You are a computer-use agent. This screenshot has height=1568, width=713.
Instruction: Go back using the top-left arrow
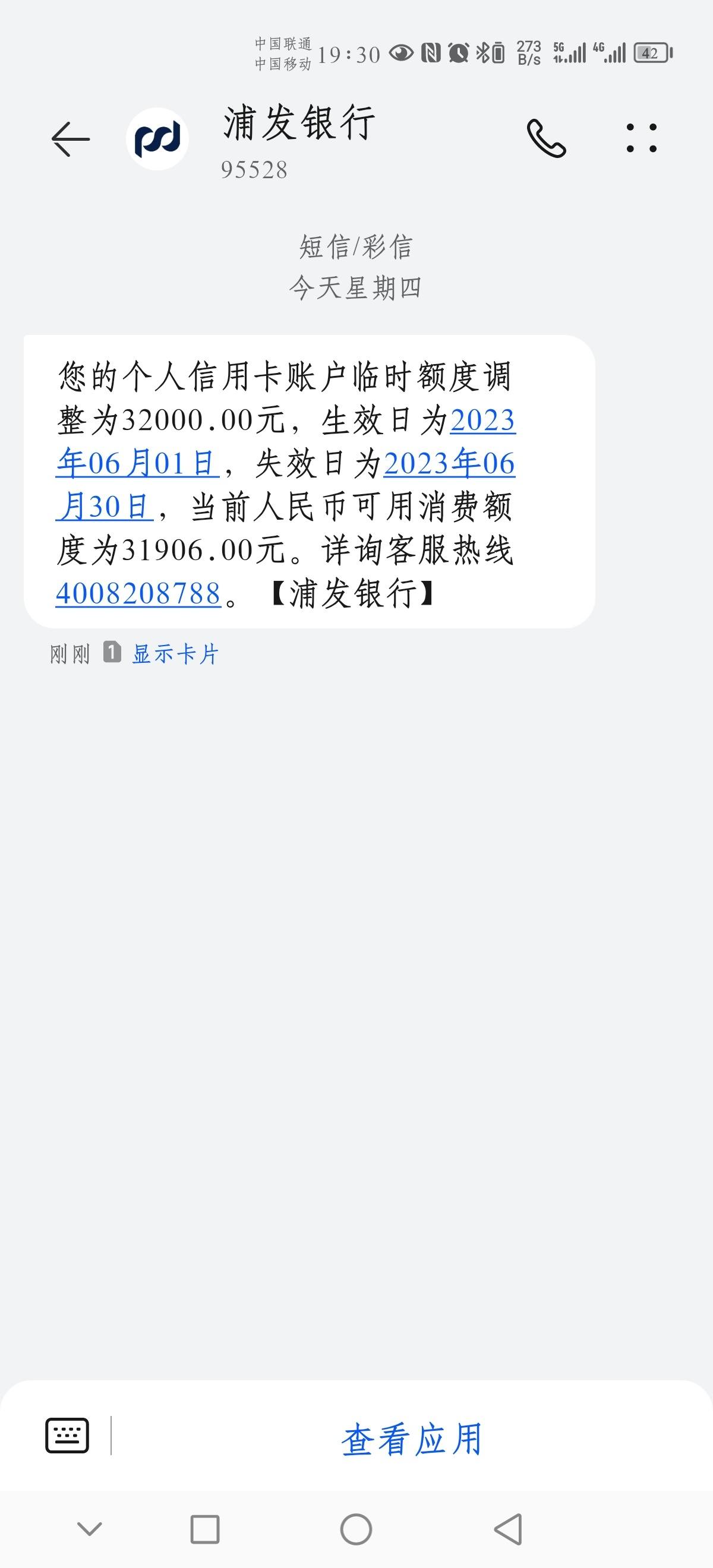click(71, 139)
